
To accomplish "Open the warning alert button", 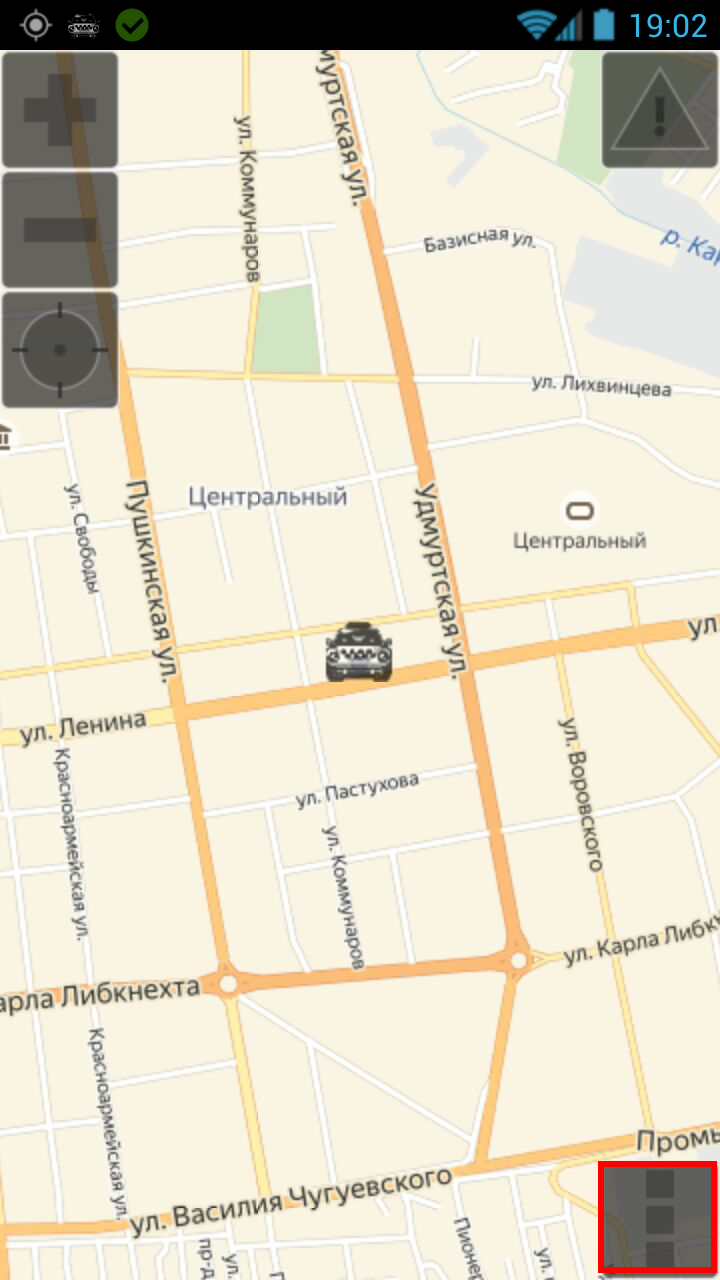I will click(658, 110).
